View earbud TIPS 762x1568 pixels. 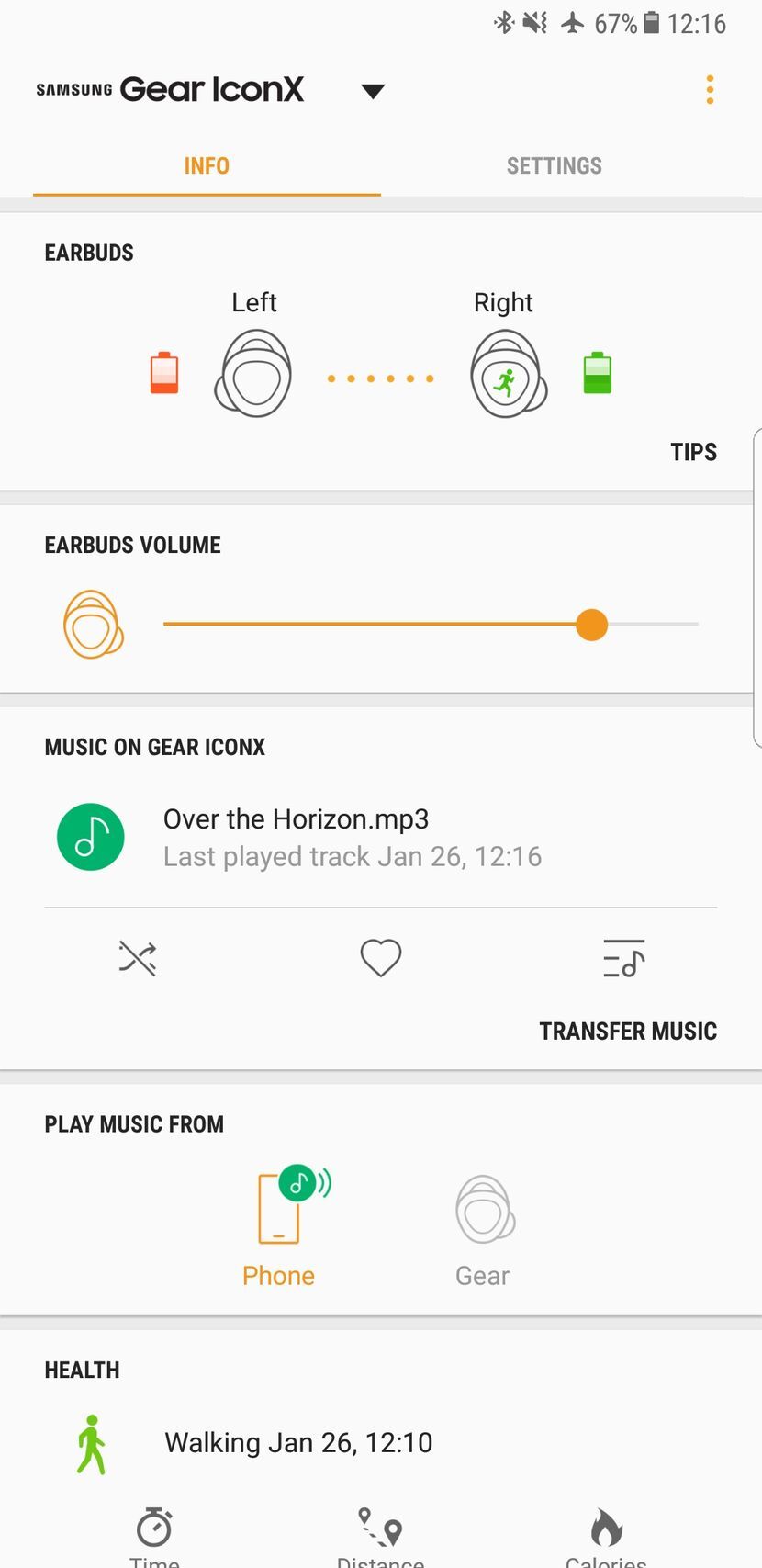point(693,451)
